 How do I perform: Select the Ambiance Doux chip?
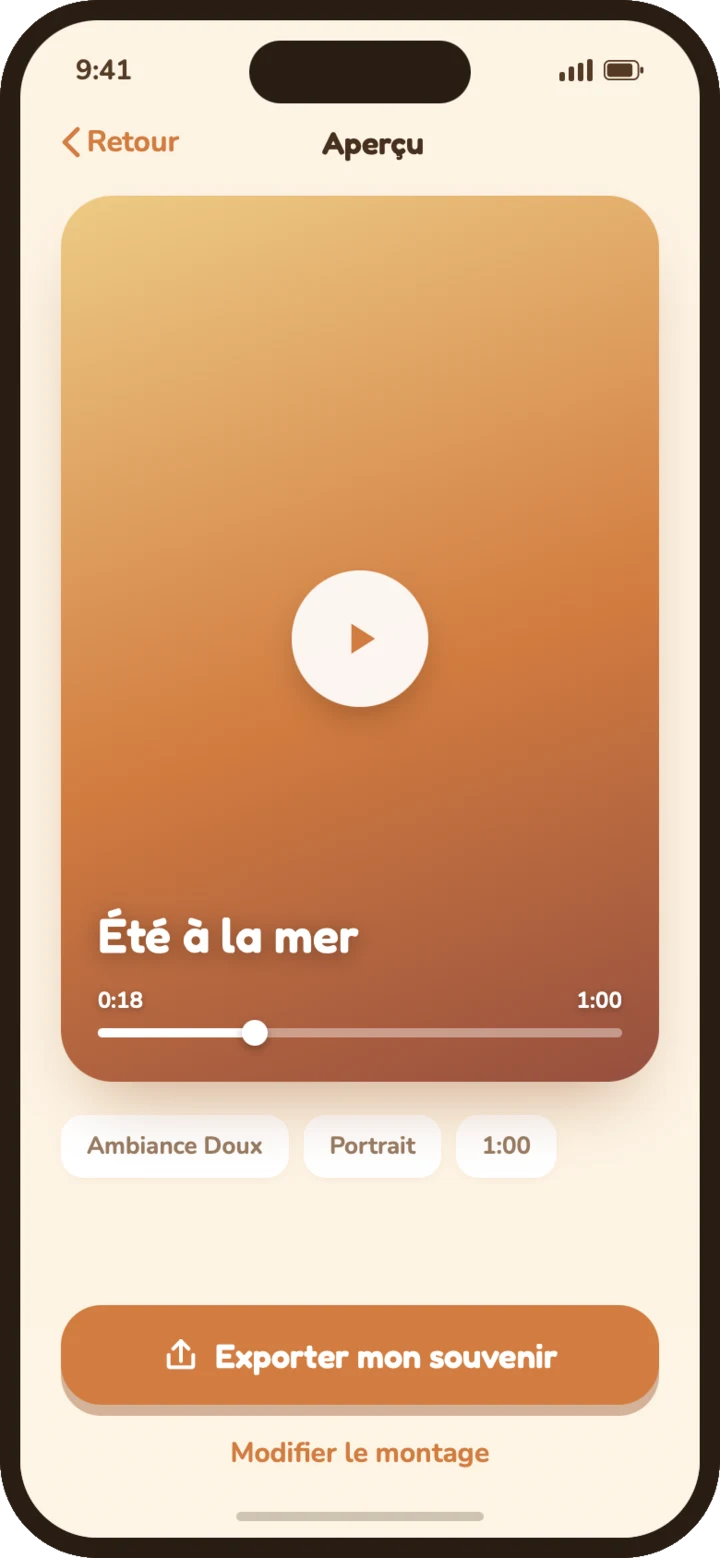[175, 1146]
